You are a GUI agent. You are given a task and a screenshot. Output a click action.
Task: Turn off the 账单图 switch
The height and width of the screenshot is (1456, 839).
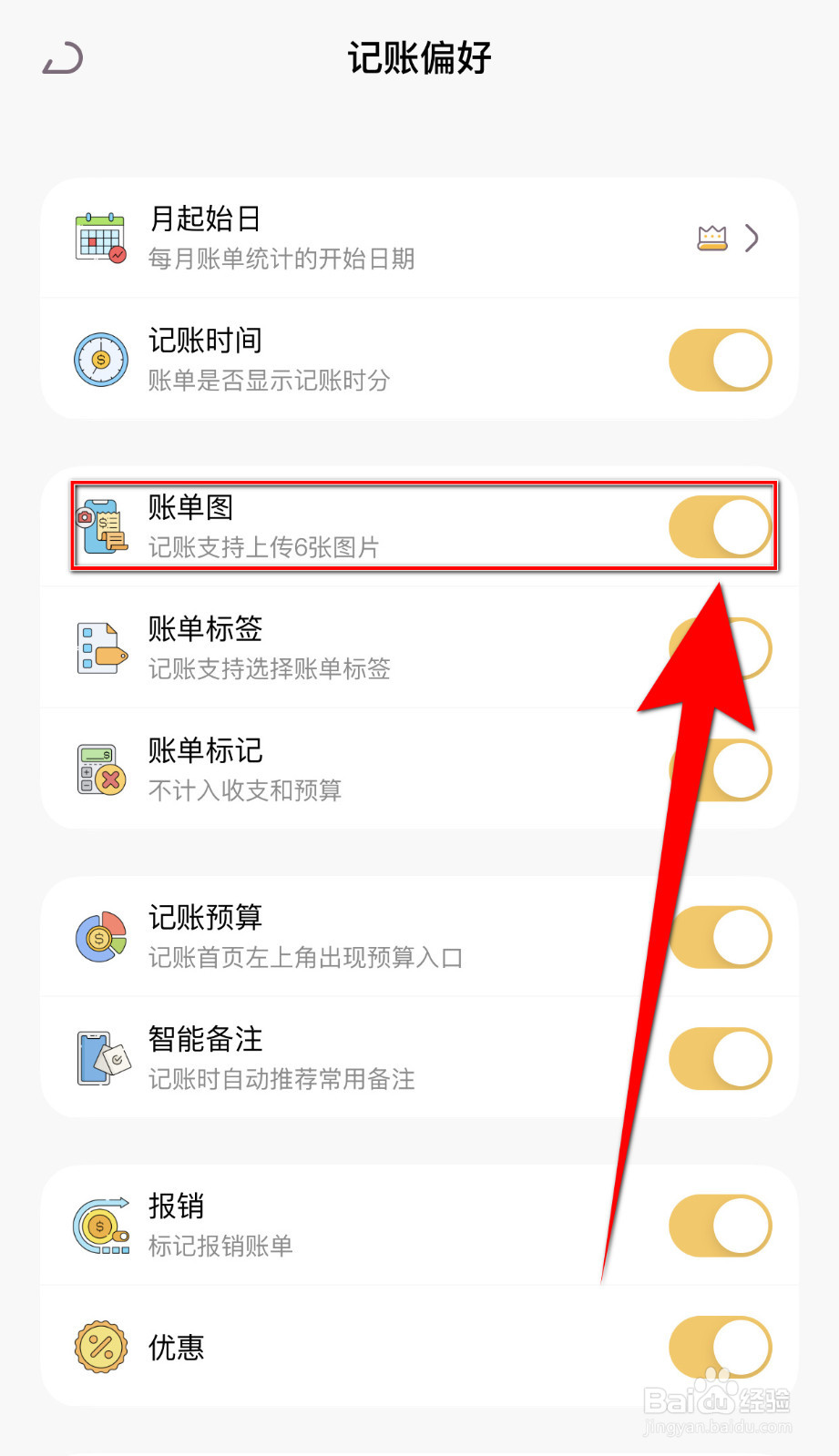pyautogui.click(x=720, y=526)
